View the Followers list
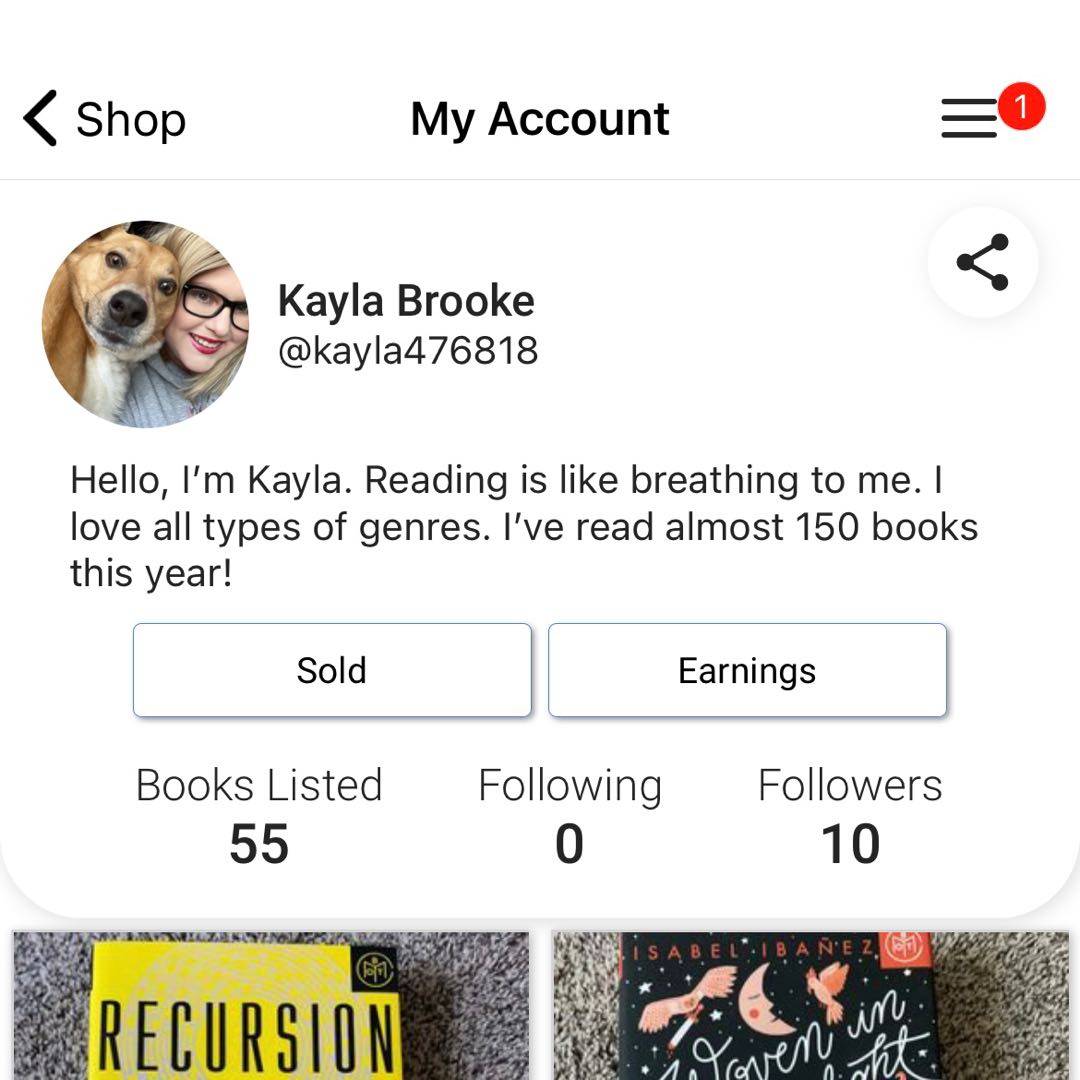Screen dimensions: 1080x1080 tap(850, 815)
